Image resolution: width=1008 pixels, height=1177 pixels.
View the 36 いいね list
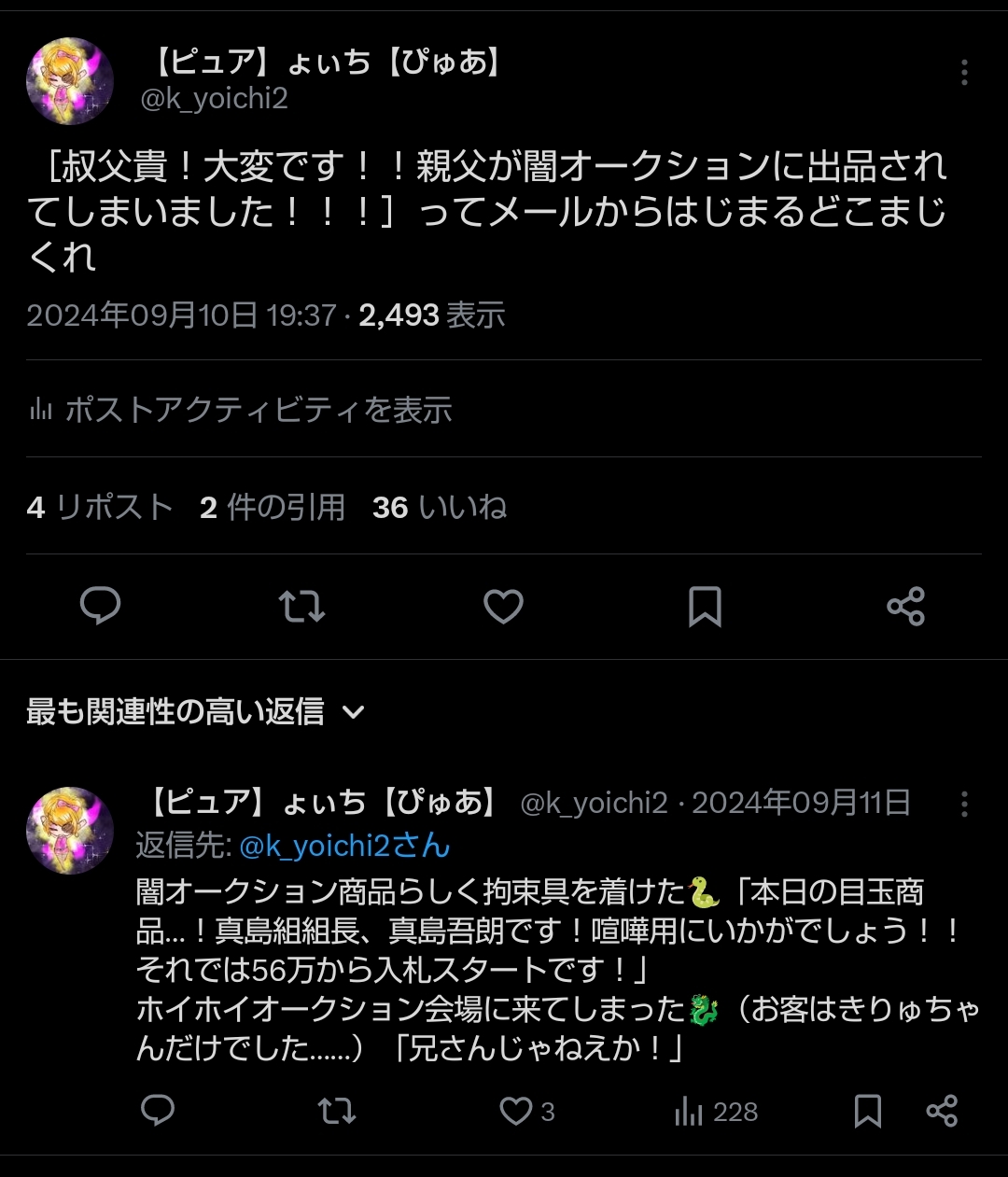439,507
